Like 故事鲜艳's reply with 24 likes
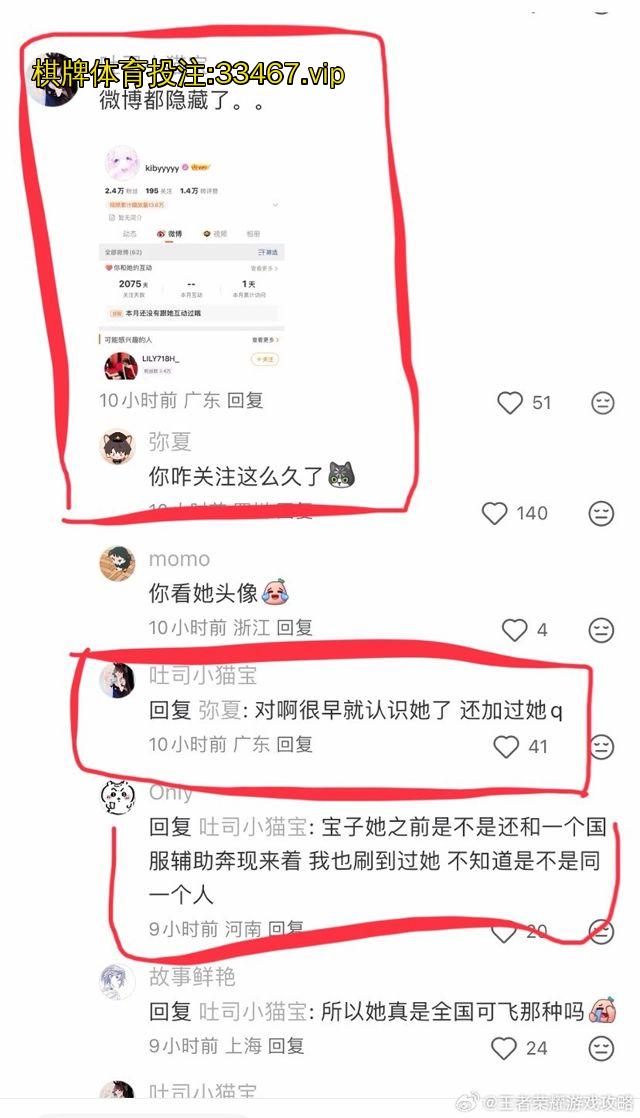 point(504,1048)
